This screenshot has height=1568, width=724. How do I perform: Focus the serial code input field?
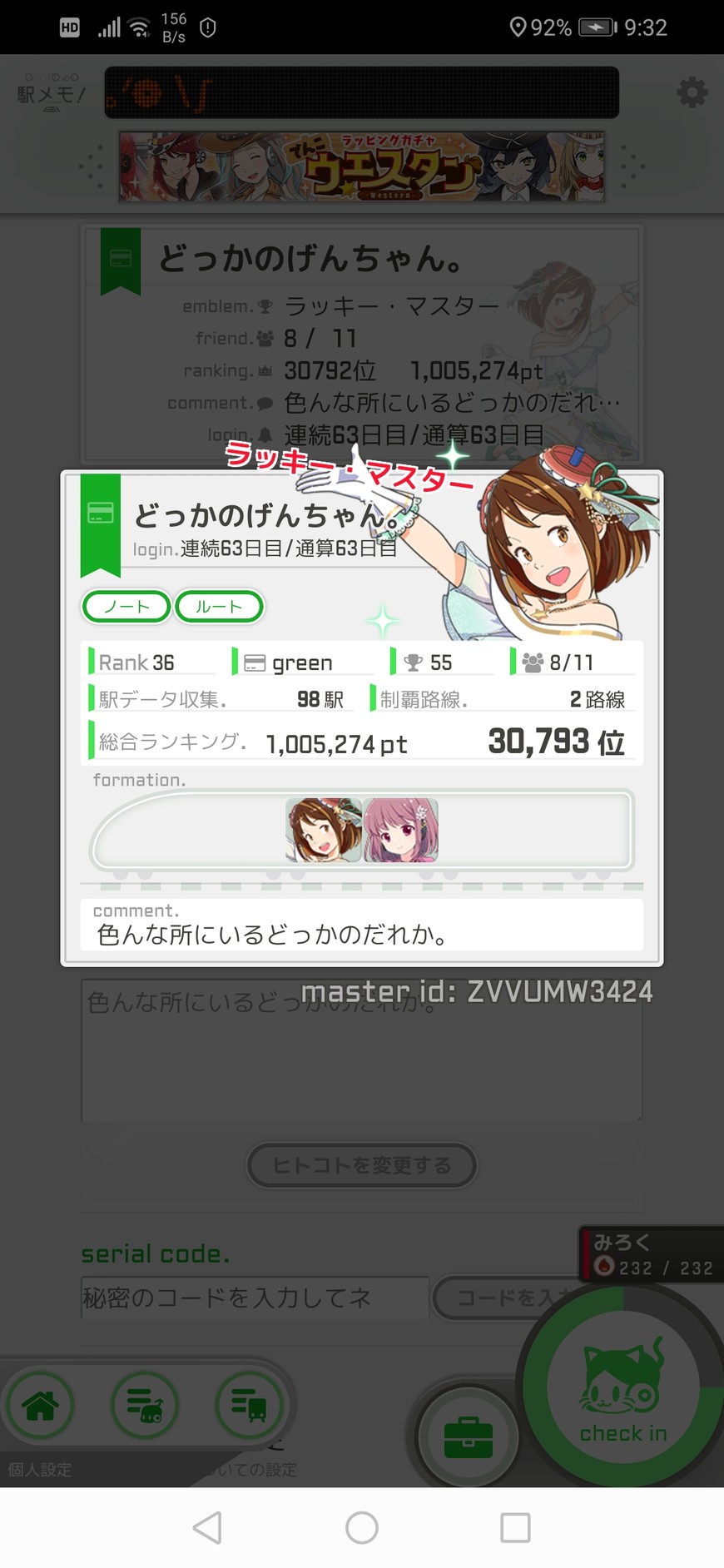(x=254, y=1298)
